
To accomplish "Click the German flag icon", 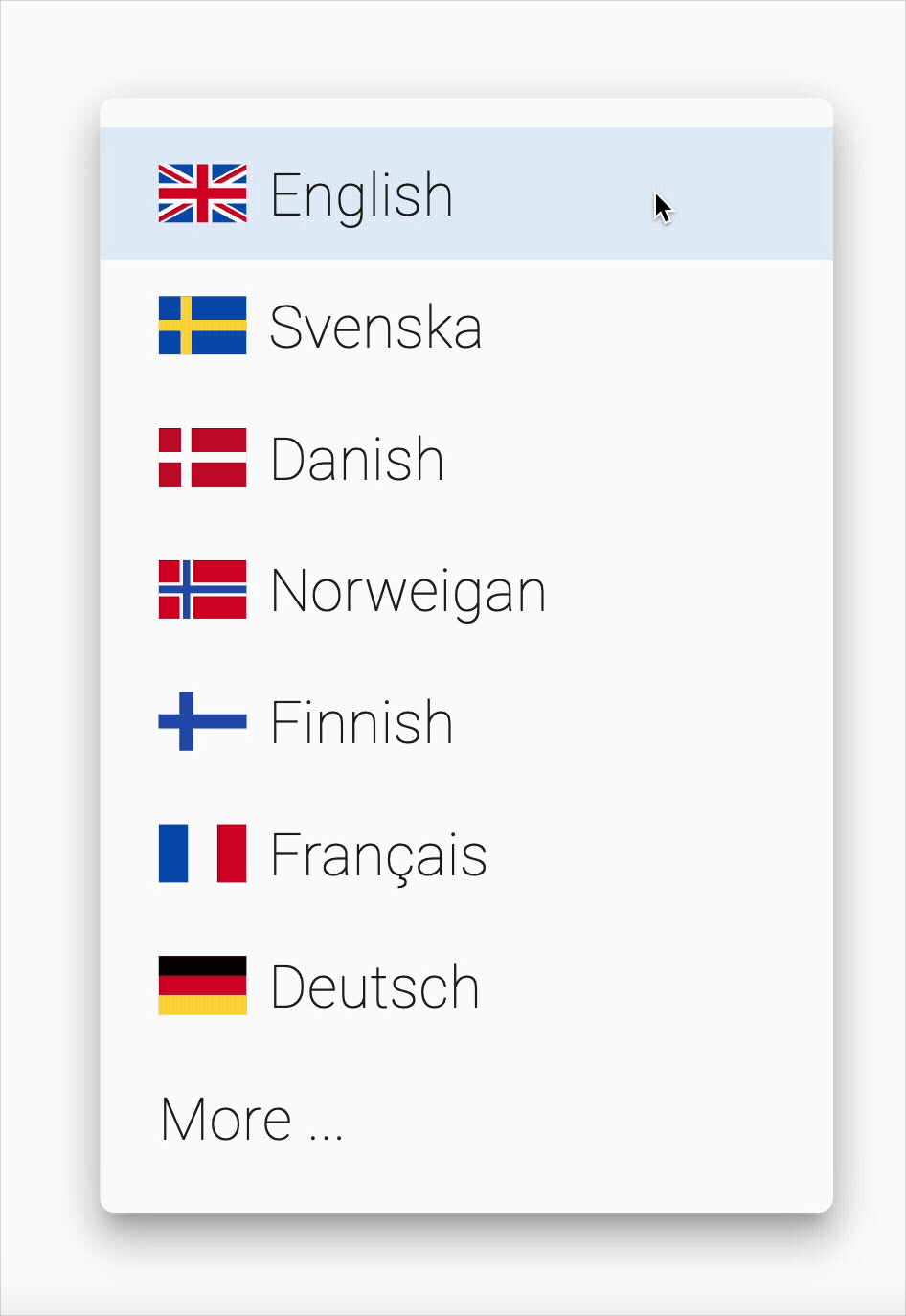I will click(201, 986).
